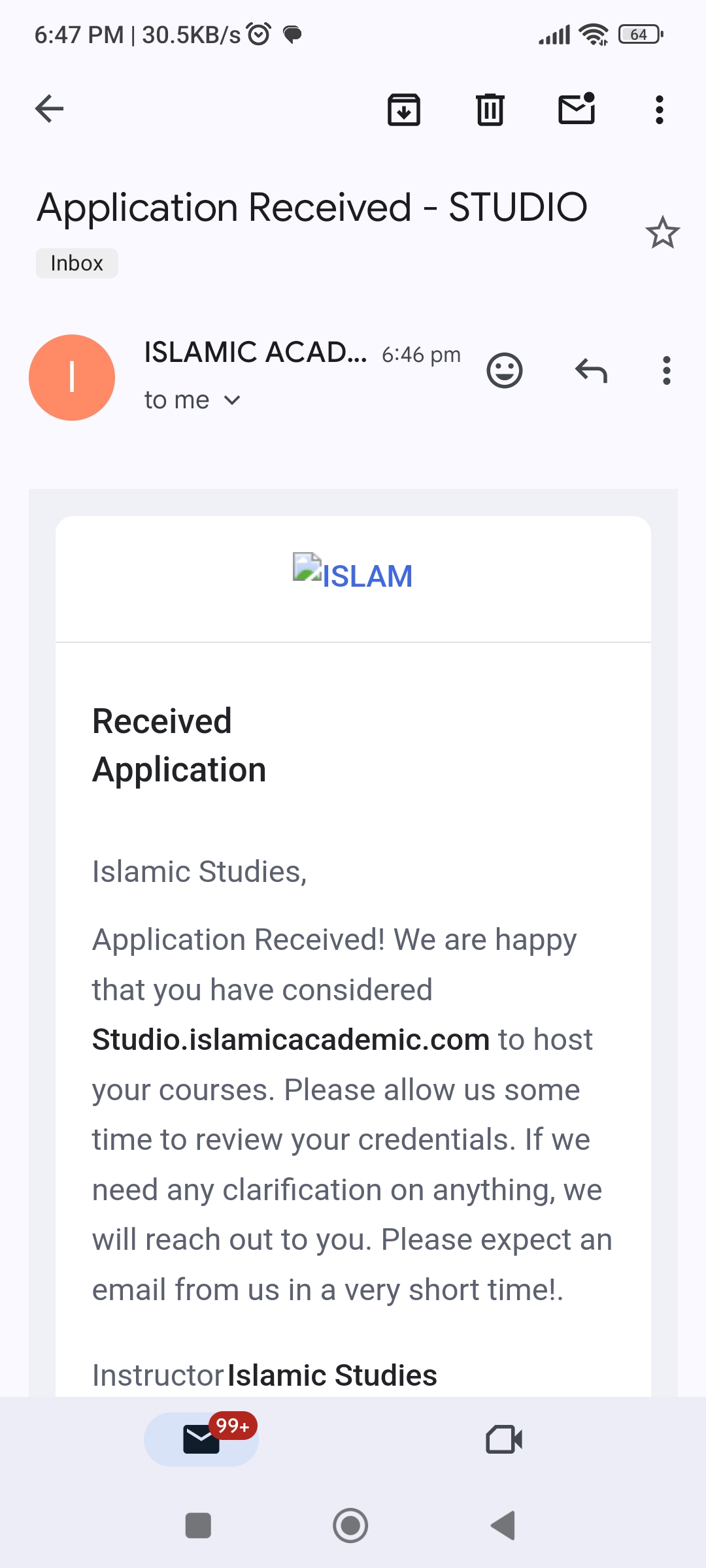The width and height of the screenshot is (706, 1568).
Task: Open the sender's avatar profile
Action: pyautogui.click(x=72, y=378)
